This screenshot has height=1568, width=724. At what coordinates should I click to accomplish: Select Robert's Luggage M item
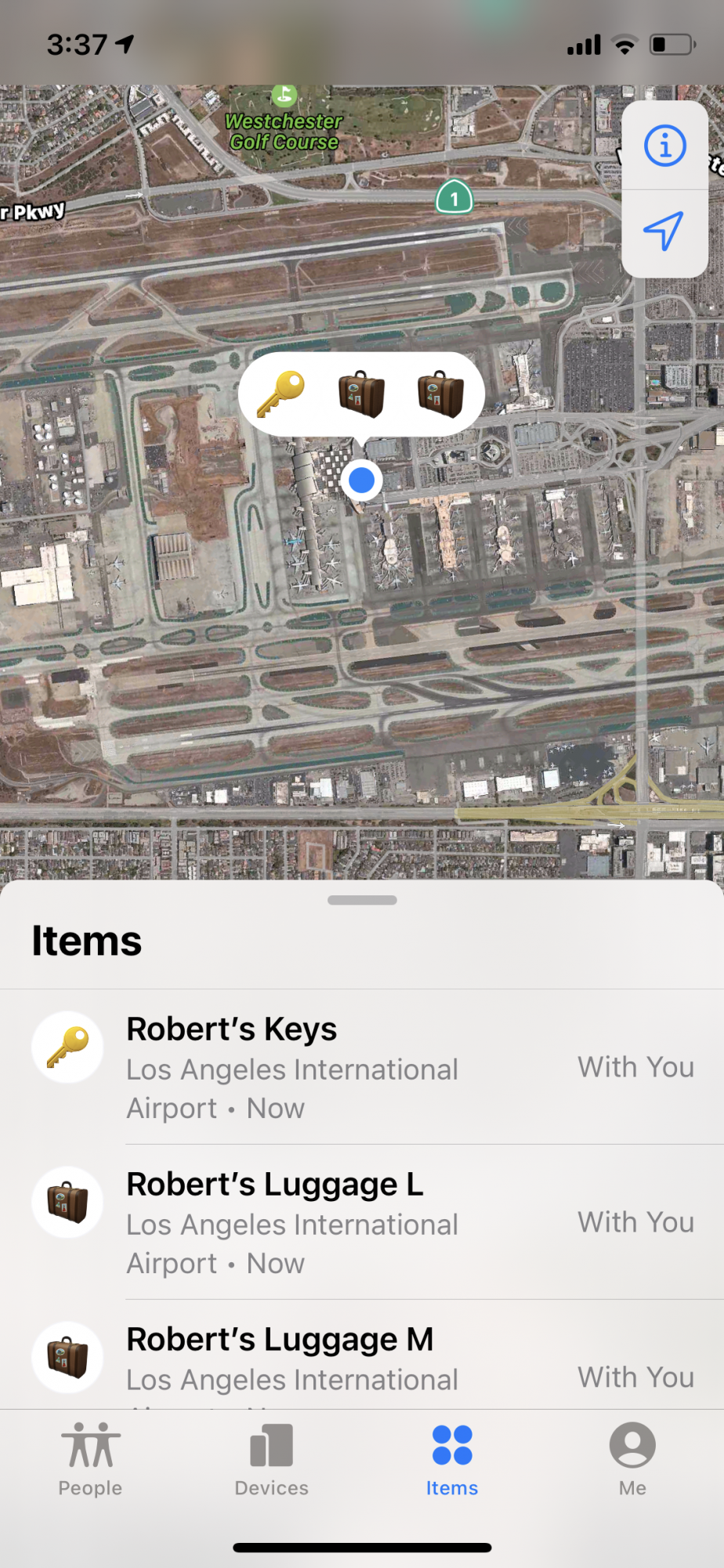pos(362,1361)
